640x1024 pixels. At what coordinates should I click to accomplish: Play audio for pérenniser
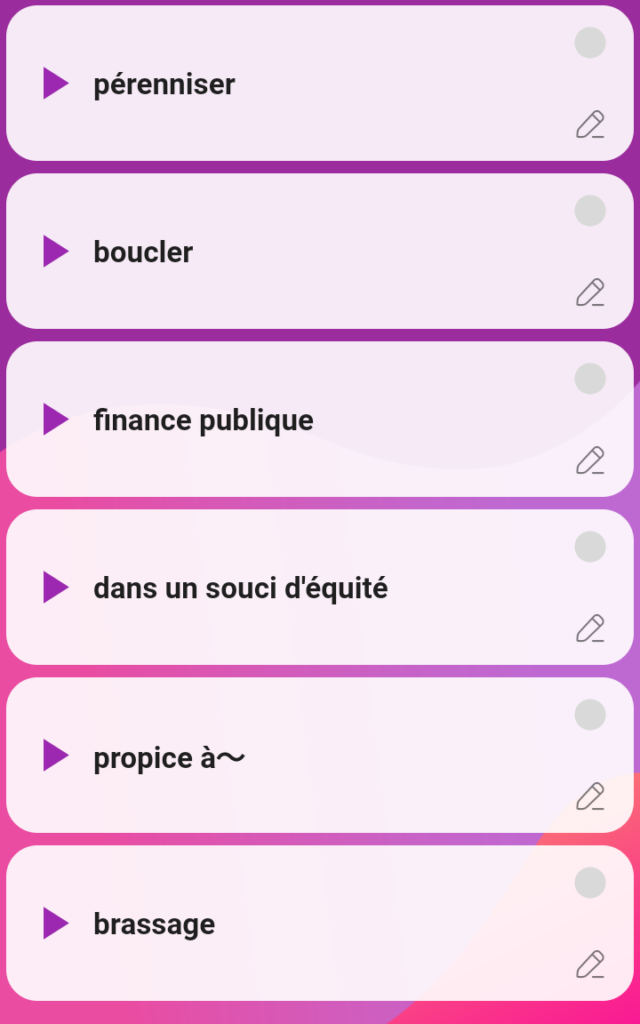(x=56, y=84)
